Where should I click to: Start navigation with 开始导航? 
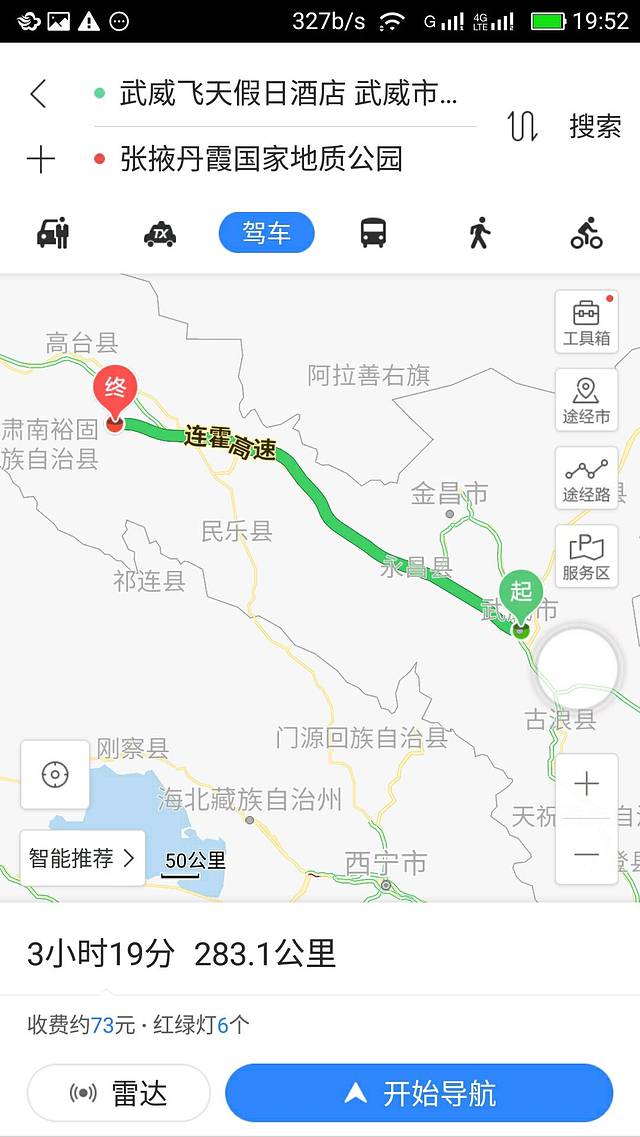(419, 1093)
